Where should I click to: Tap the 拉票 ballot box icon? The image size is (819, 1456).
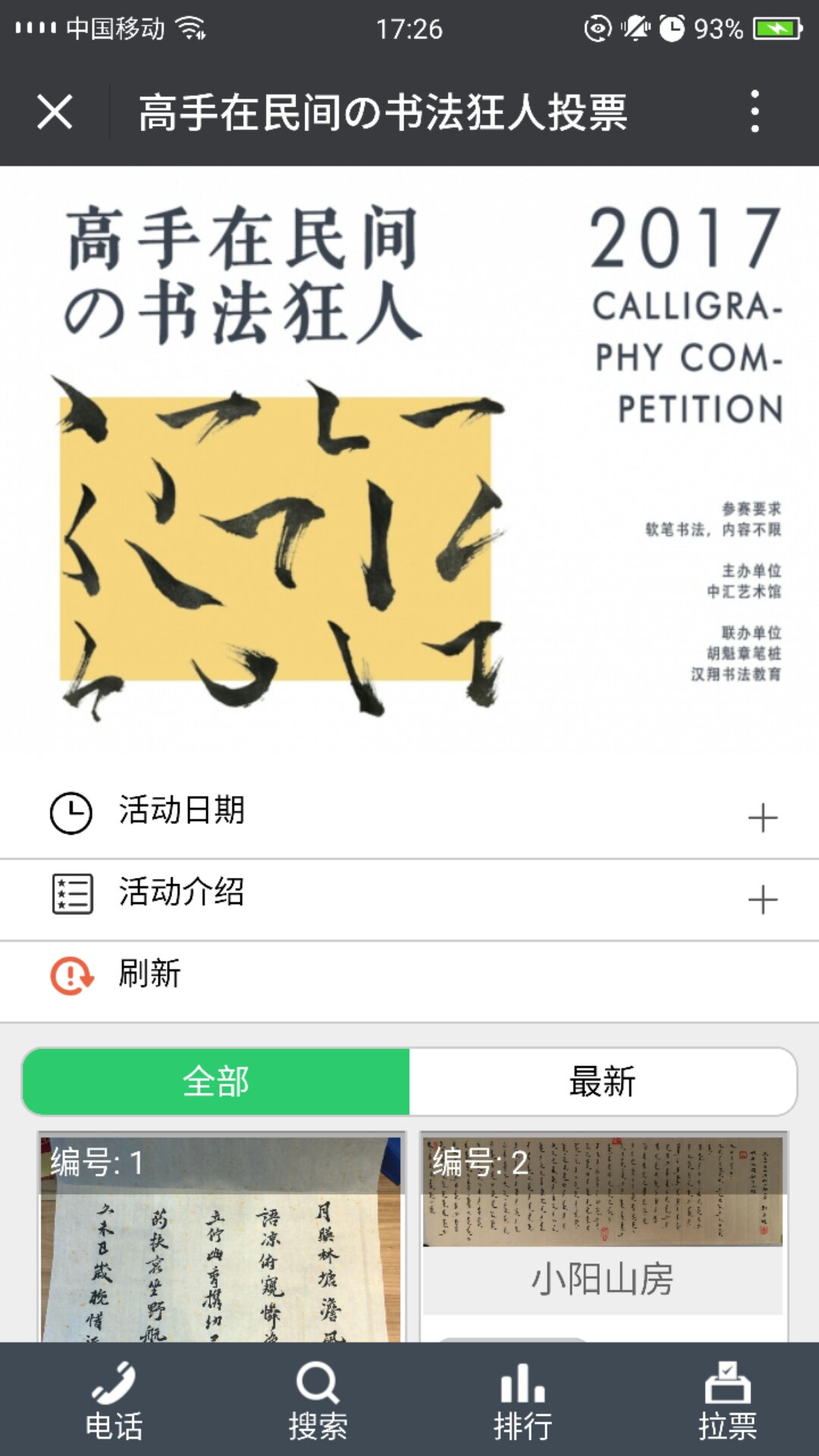(x=728, y=1401)
